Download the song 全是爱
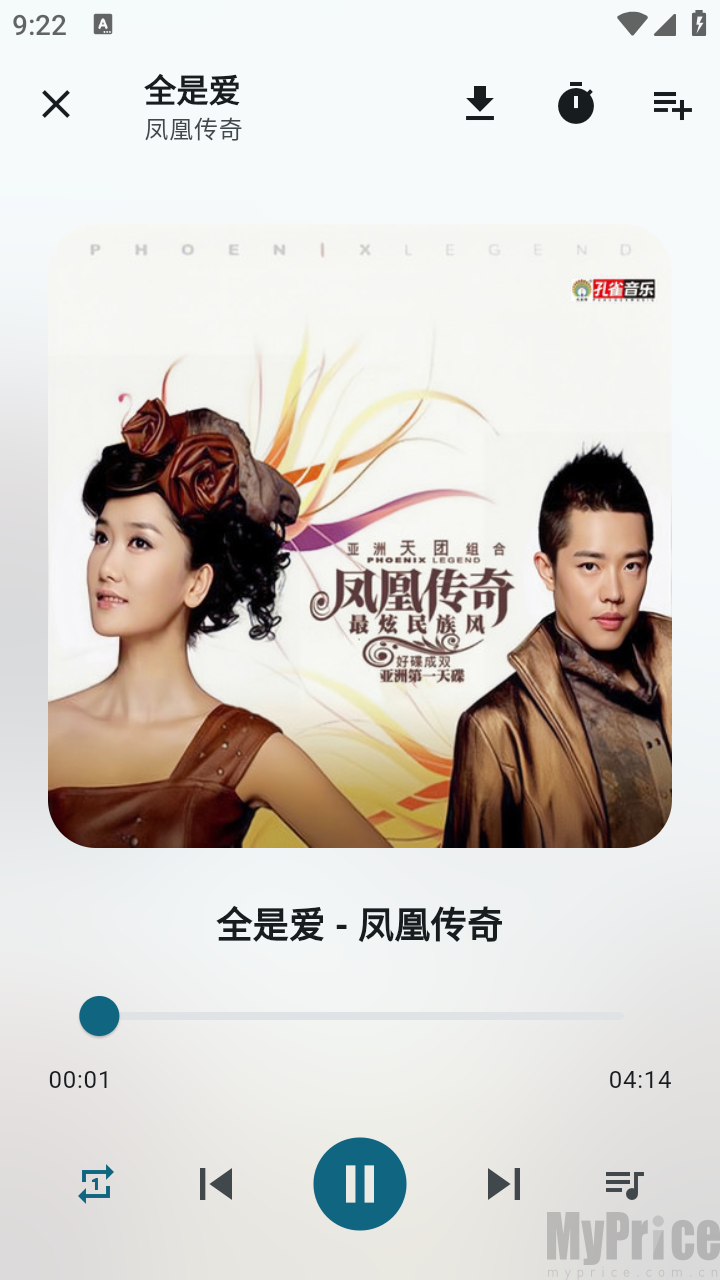Viewport: 720px width, 1280px height. (x=480, y=103)
